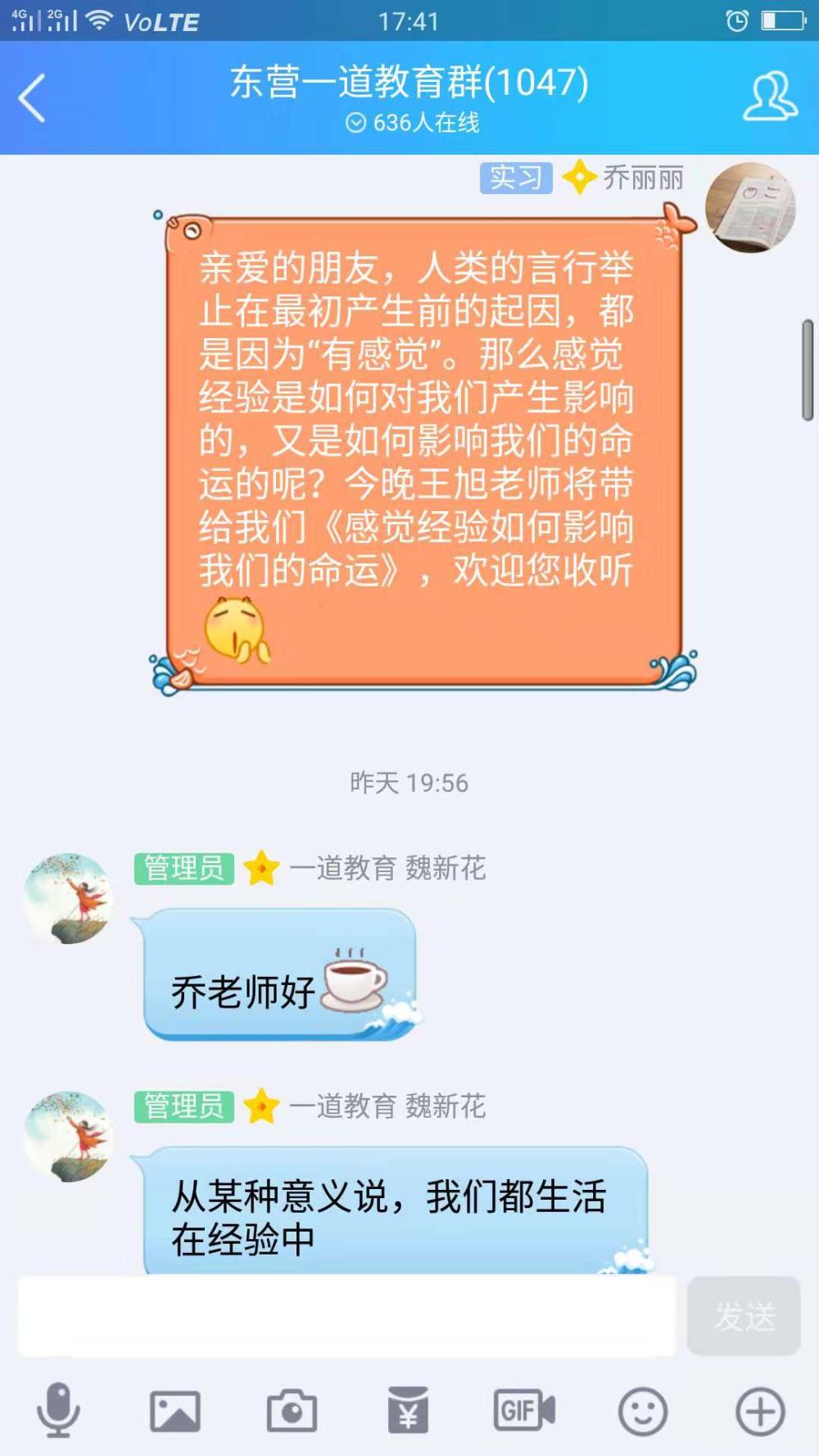The height and width of the screenshot is (1456, 819).
Task: Open 魏新花's avatar beside 从某种意义说 message
Action: pos(68,1137)
